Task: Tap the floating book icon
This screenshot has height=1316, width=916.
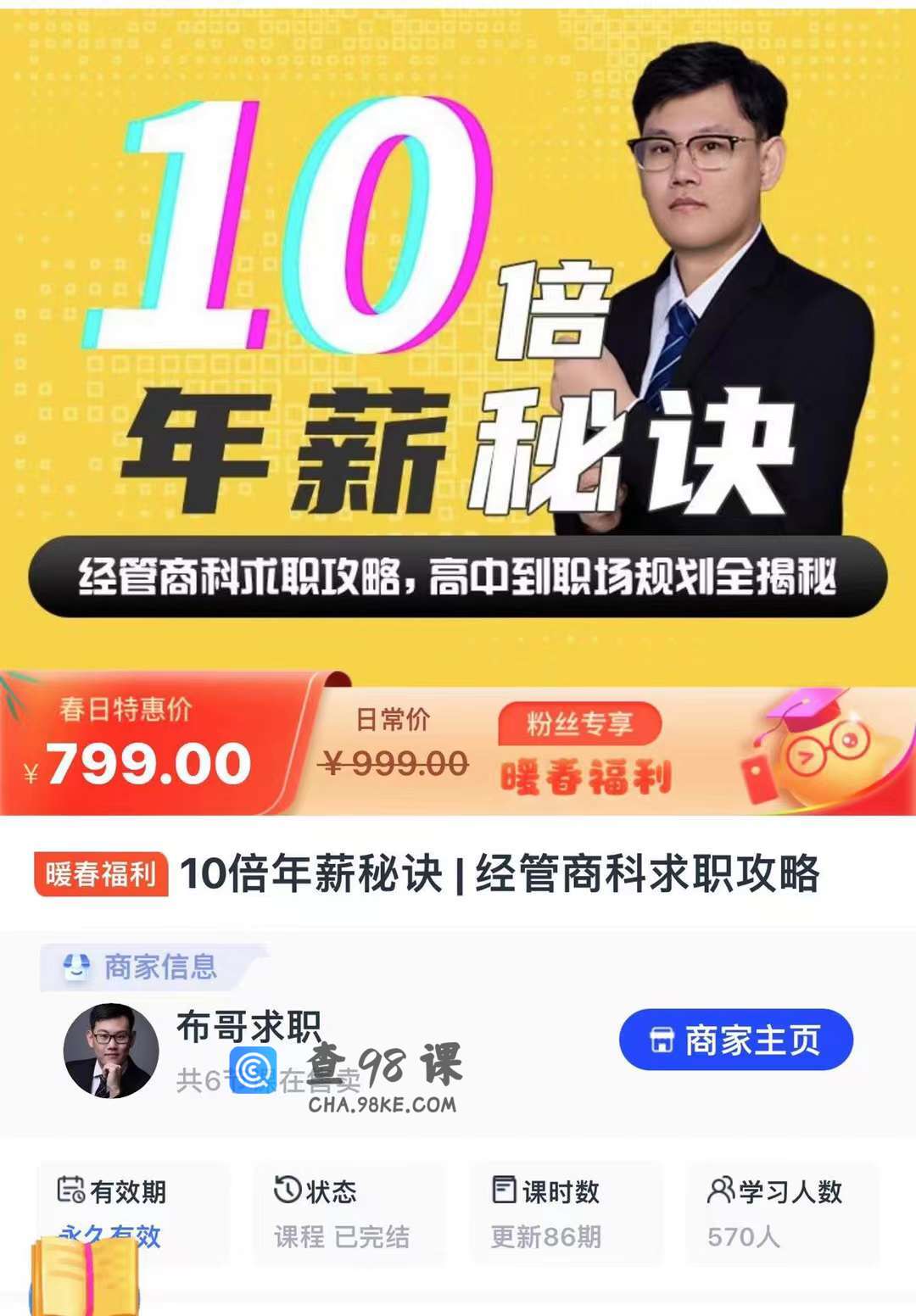Action: (x=85, y=1278)
